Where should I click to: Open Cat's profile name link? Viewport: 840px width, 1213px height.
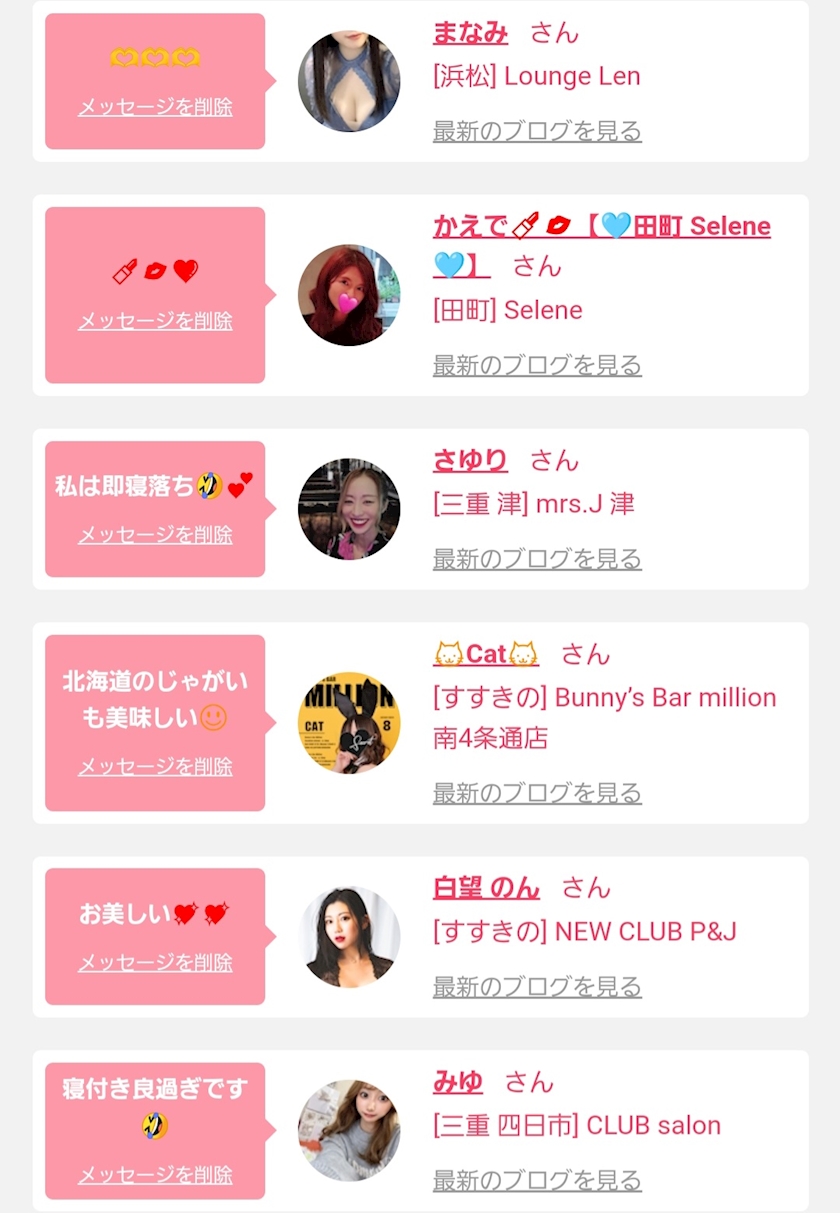pos(486,654)
